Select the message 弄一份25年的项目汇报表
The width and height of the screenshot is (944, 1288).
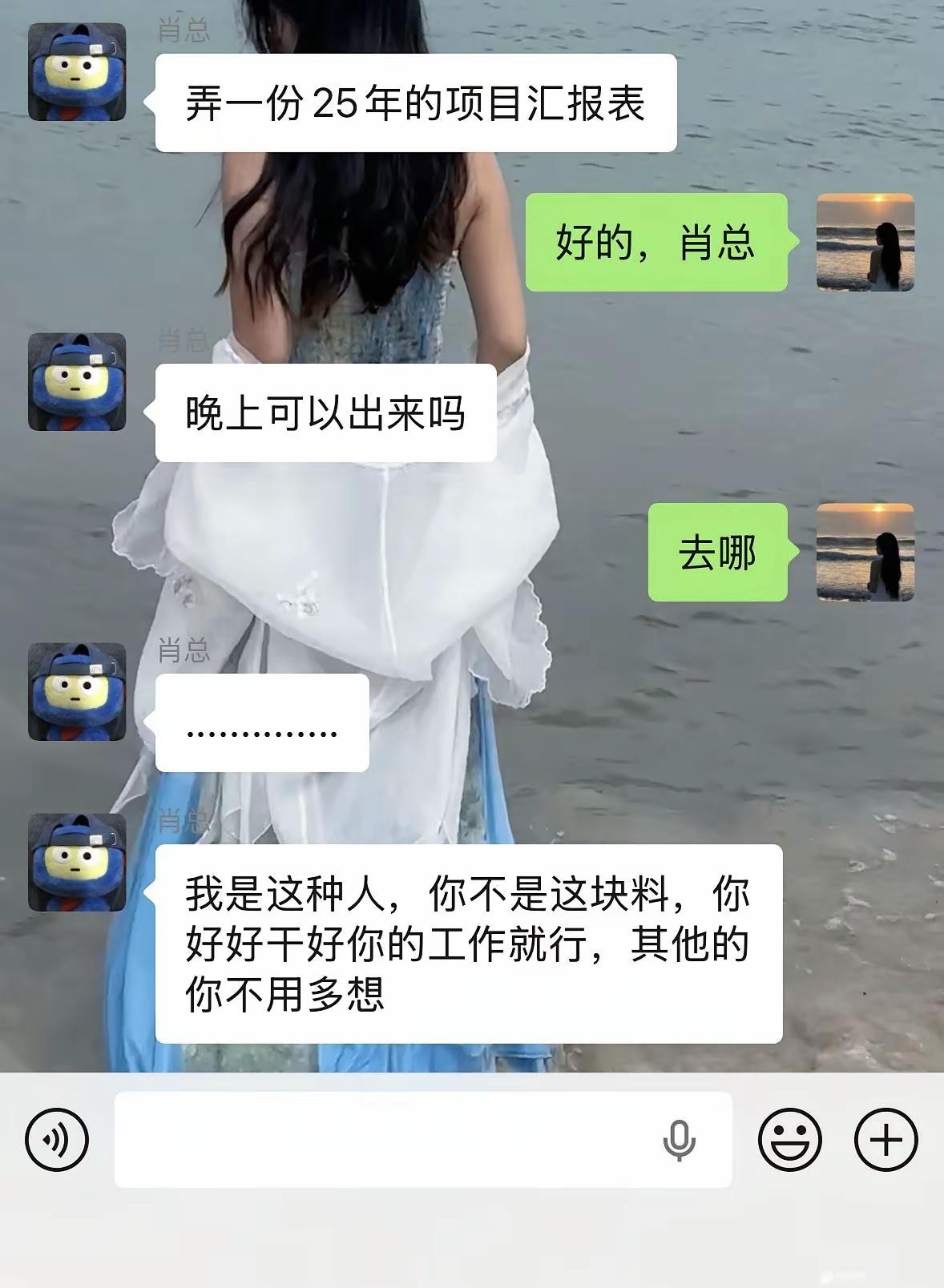point(417,103)
